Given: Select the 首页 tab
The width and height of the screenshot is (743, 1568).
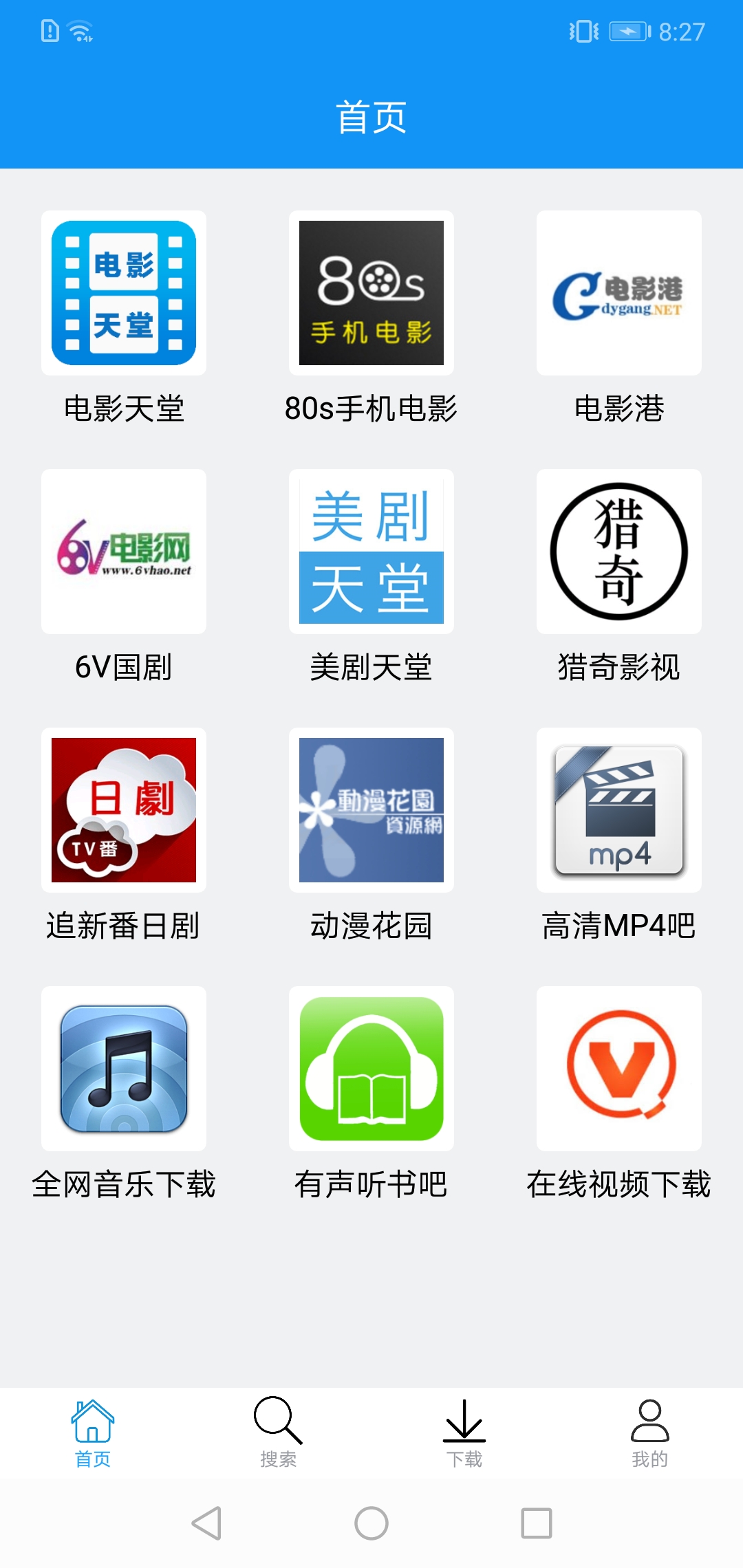Looking at the screenshot, I should tap(93, 1432).
